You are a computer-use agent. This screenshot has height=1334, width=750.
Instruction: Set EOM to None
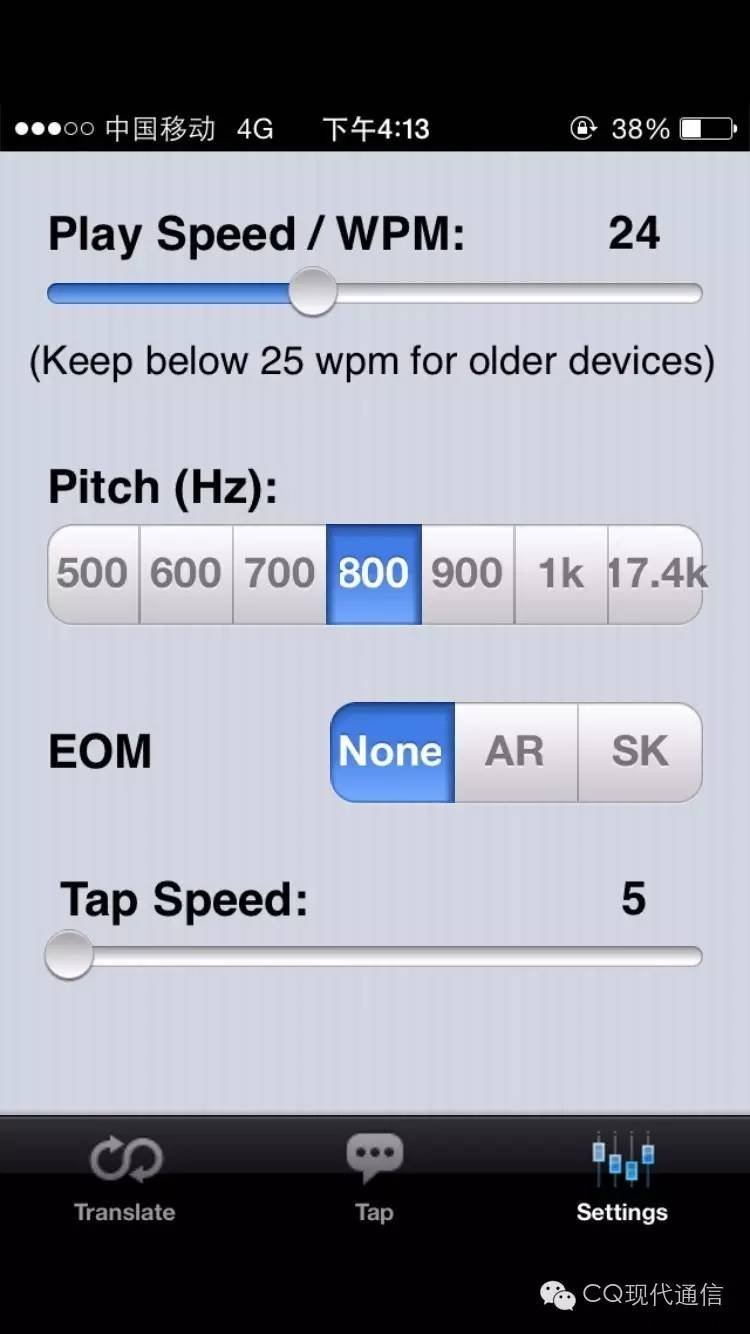(391, 752)
